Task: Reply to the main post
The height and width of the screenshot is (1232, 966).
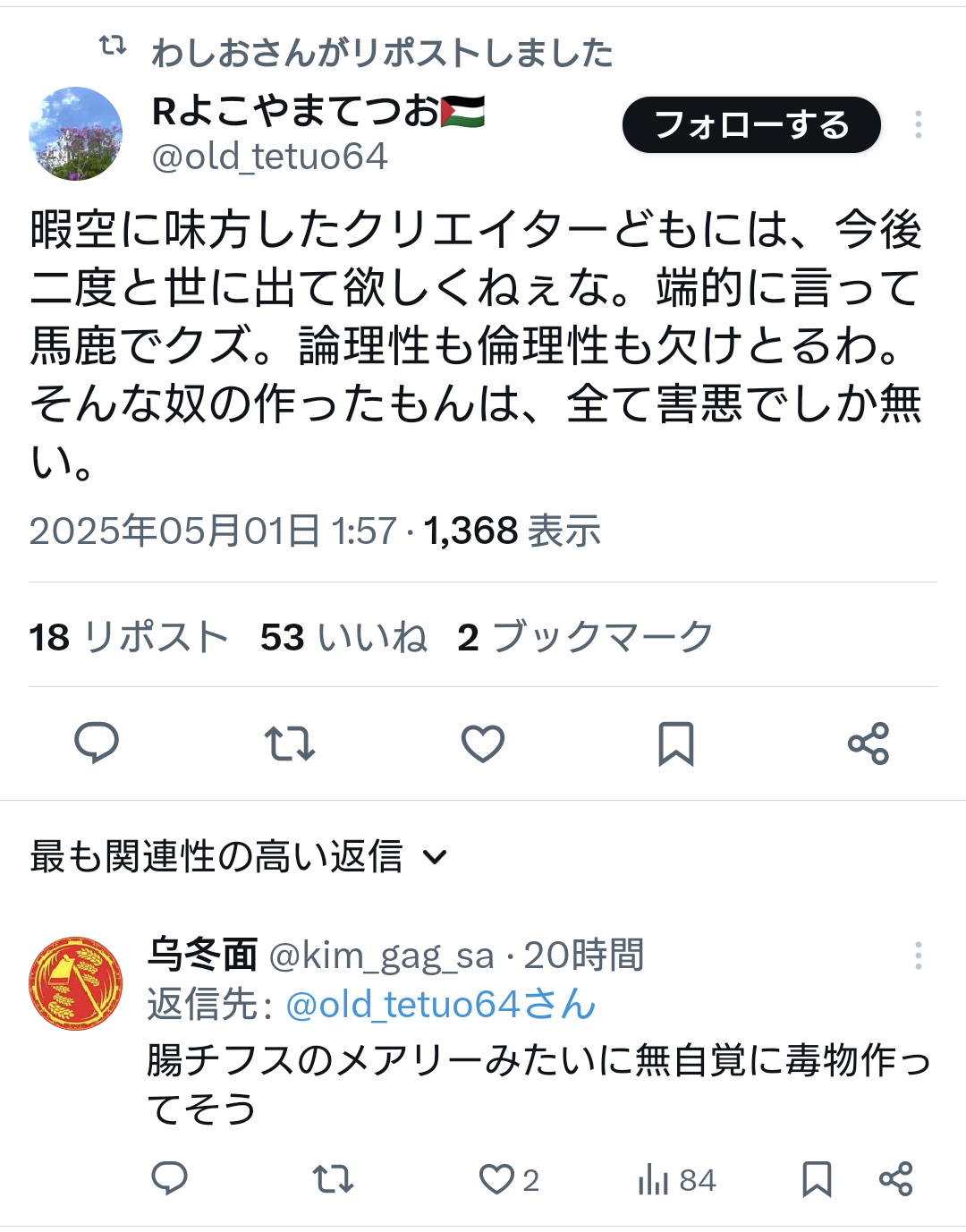Action: click(97, 743)
